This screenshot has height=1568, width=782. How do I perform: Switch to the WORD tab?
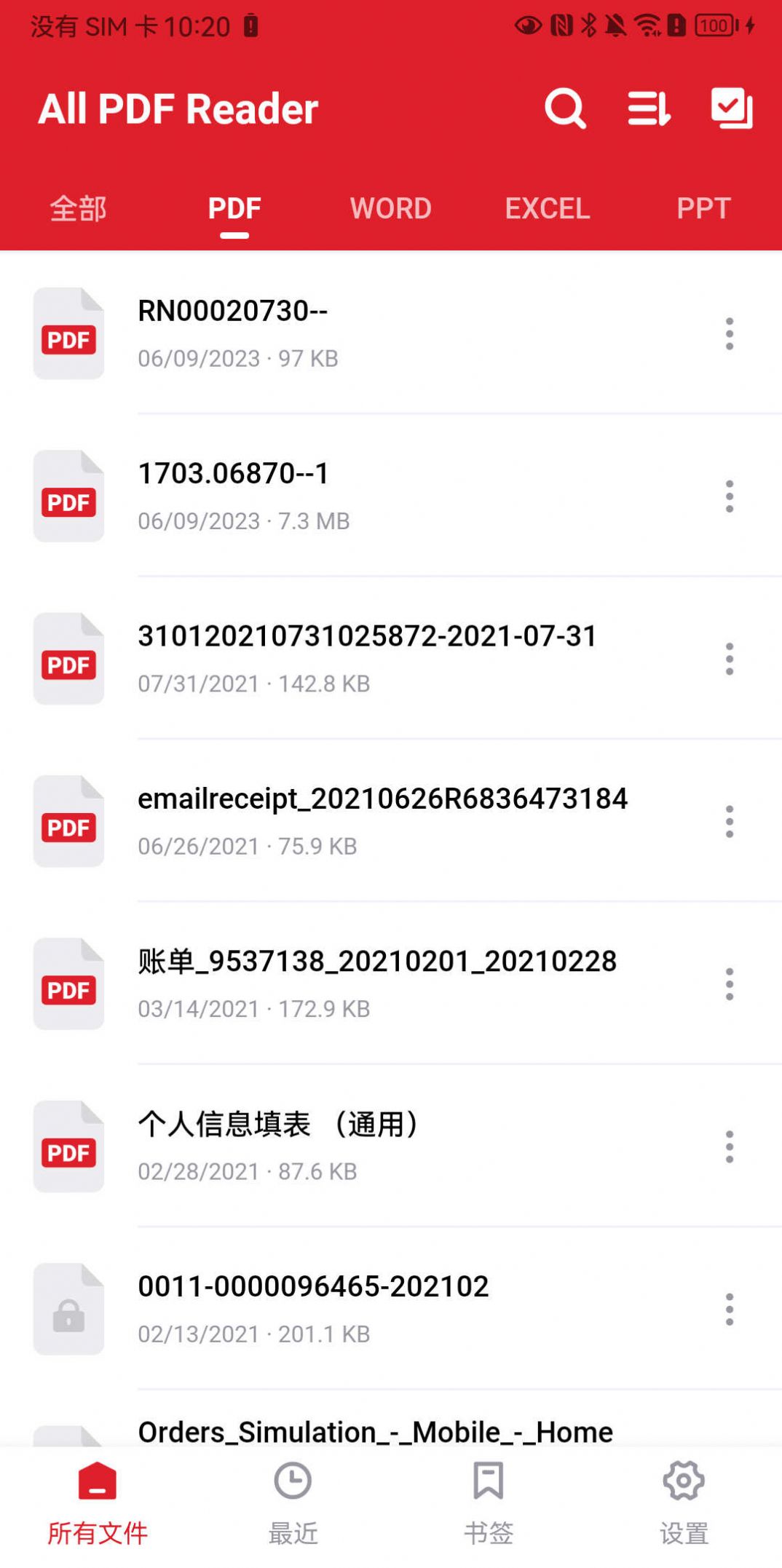tap(390, 209)
